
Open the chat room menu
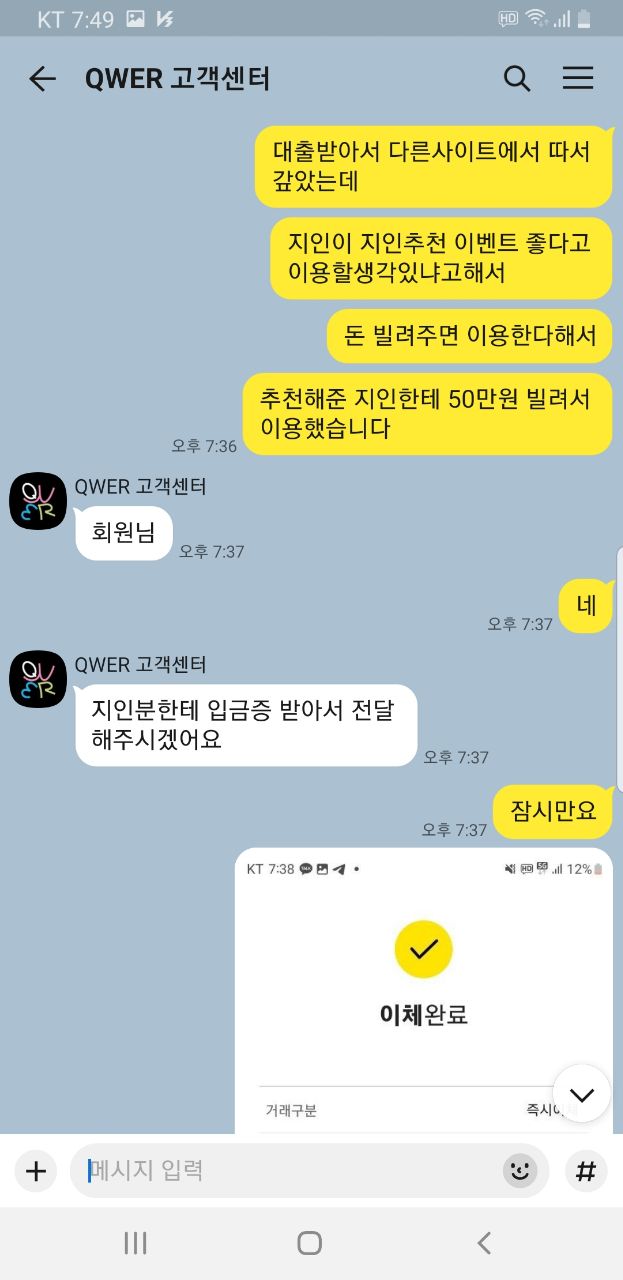point(578,79)
